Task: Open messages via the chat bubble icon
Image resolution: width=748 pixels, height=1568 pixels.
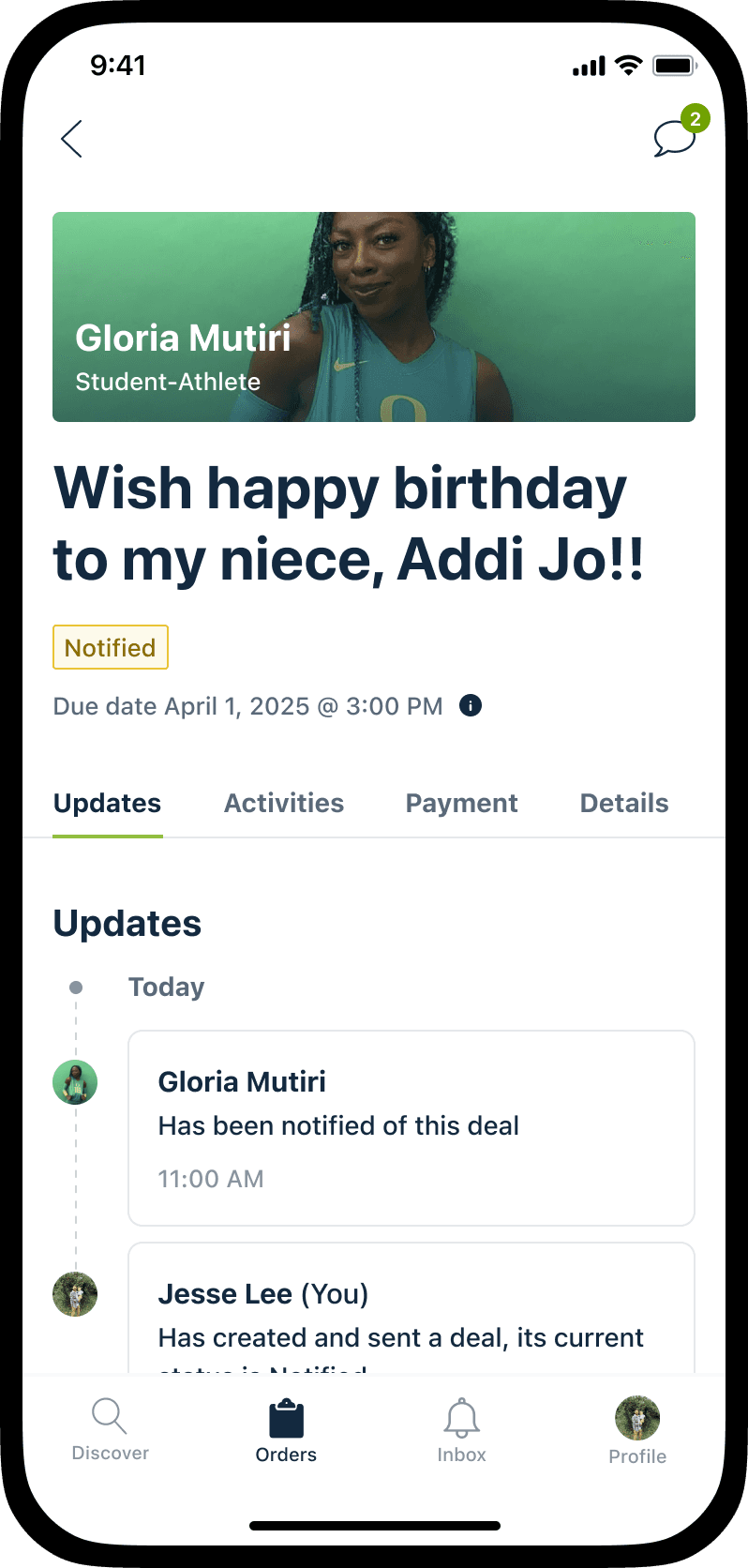Action: (x=674, y=141)
